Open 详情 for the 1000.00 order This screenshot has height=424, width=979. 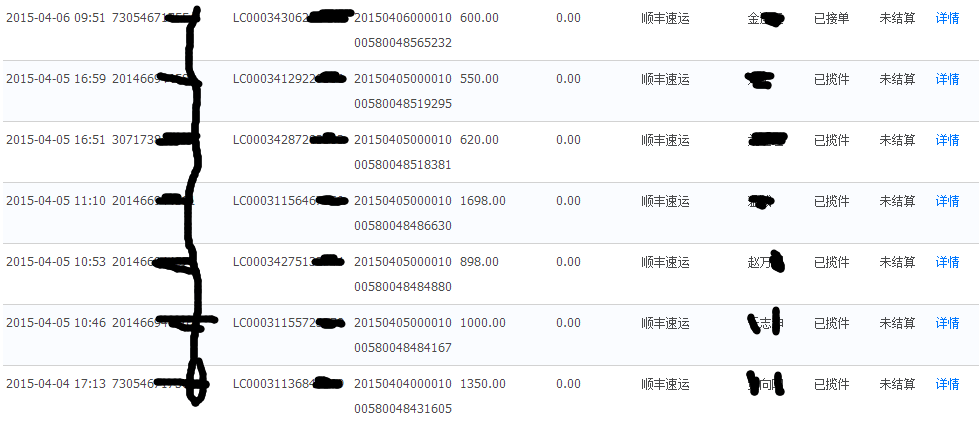point(947,323)
